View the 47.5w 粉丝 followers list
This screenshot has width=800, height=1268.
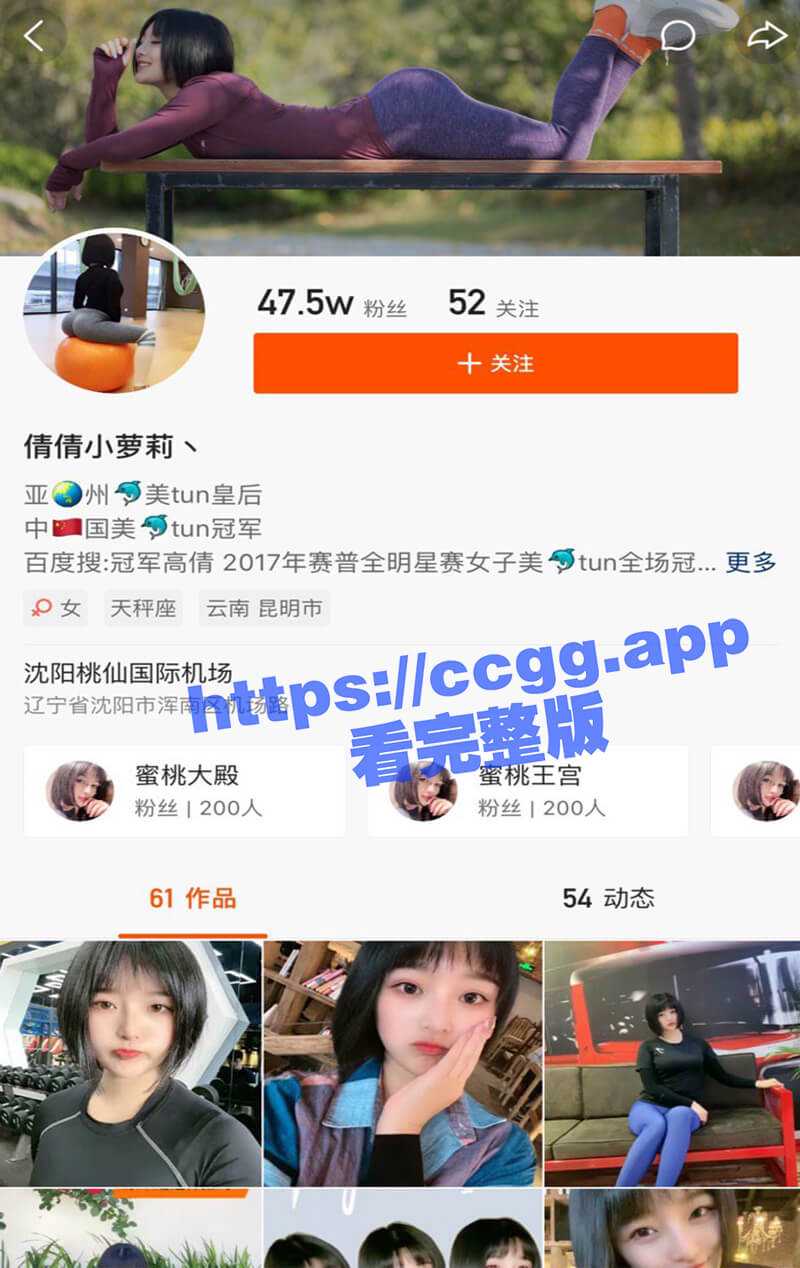coord(331,304)
